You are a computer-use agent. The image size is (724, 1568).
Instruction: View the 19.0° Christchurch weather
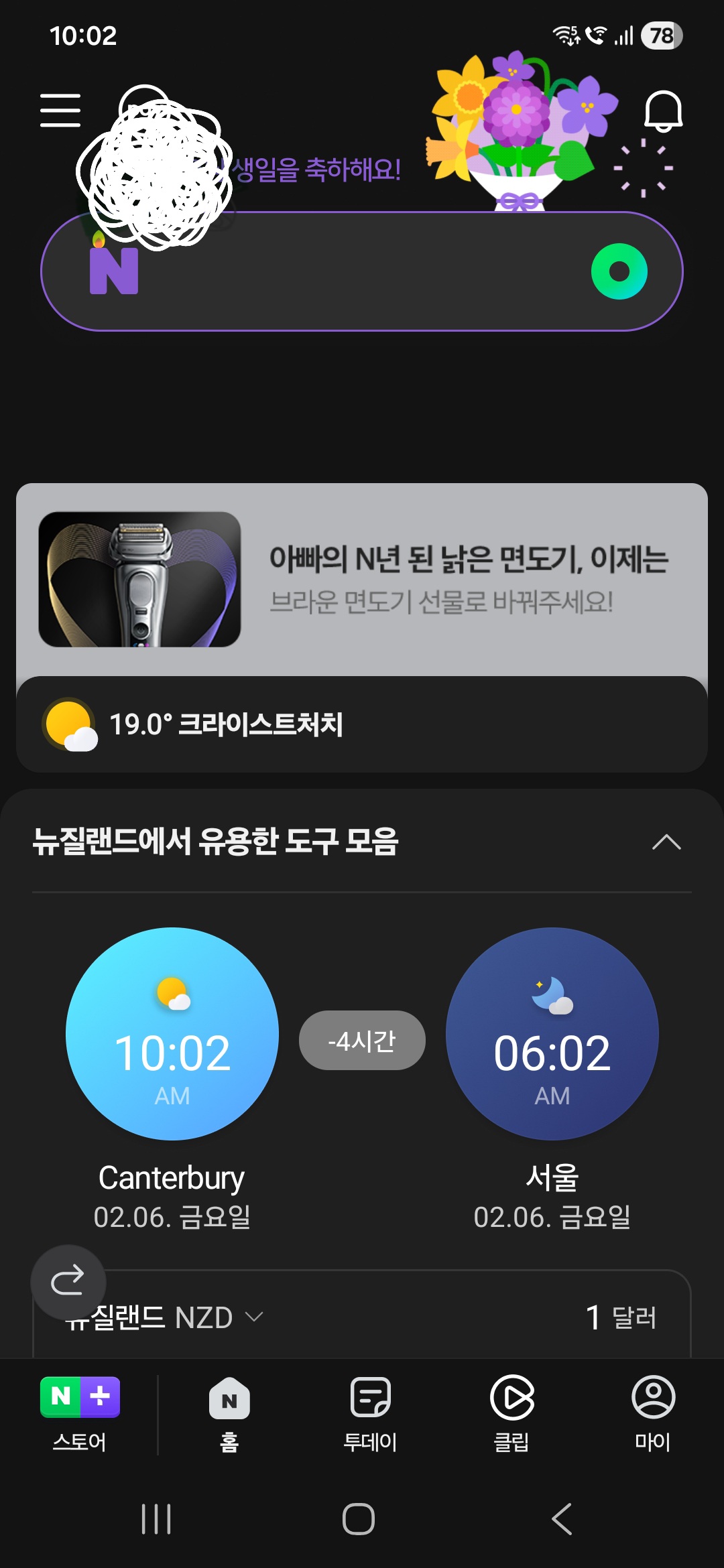click(x=227, y=724)
